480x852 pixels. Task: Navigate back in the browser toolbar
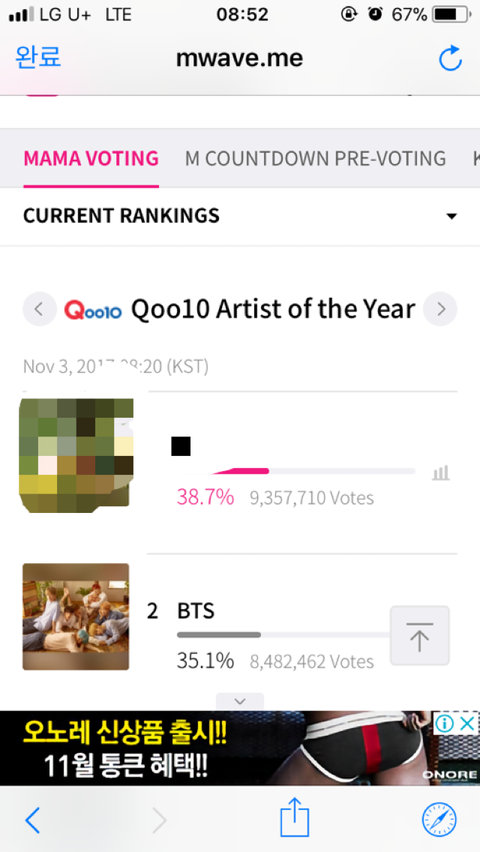pos(33,820)
